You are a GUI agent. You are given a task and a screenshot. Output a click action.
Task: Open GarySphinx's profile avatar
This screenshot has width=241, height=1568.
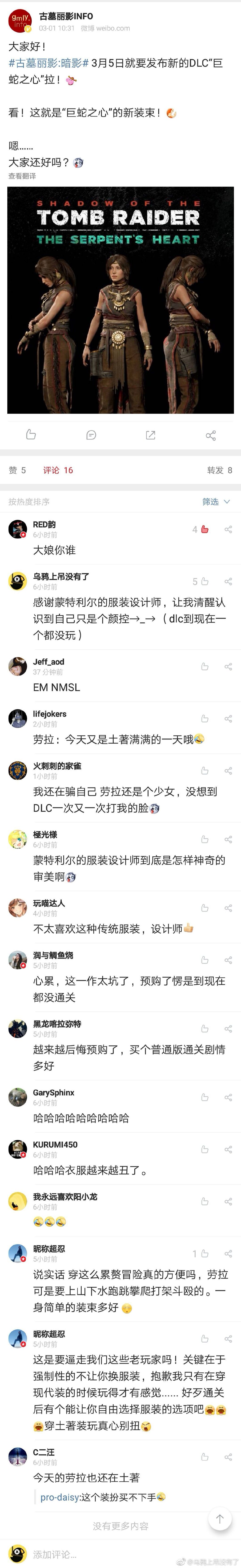[x=18, y=1097]
